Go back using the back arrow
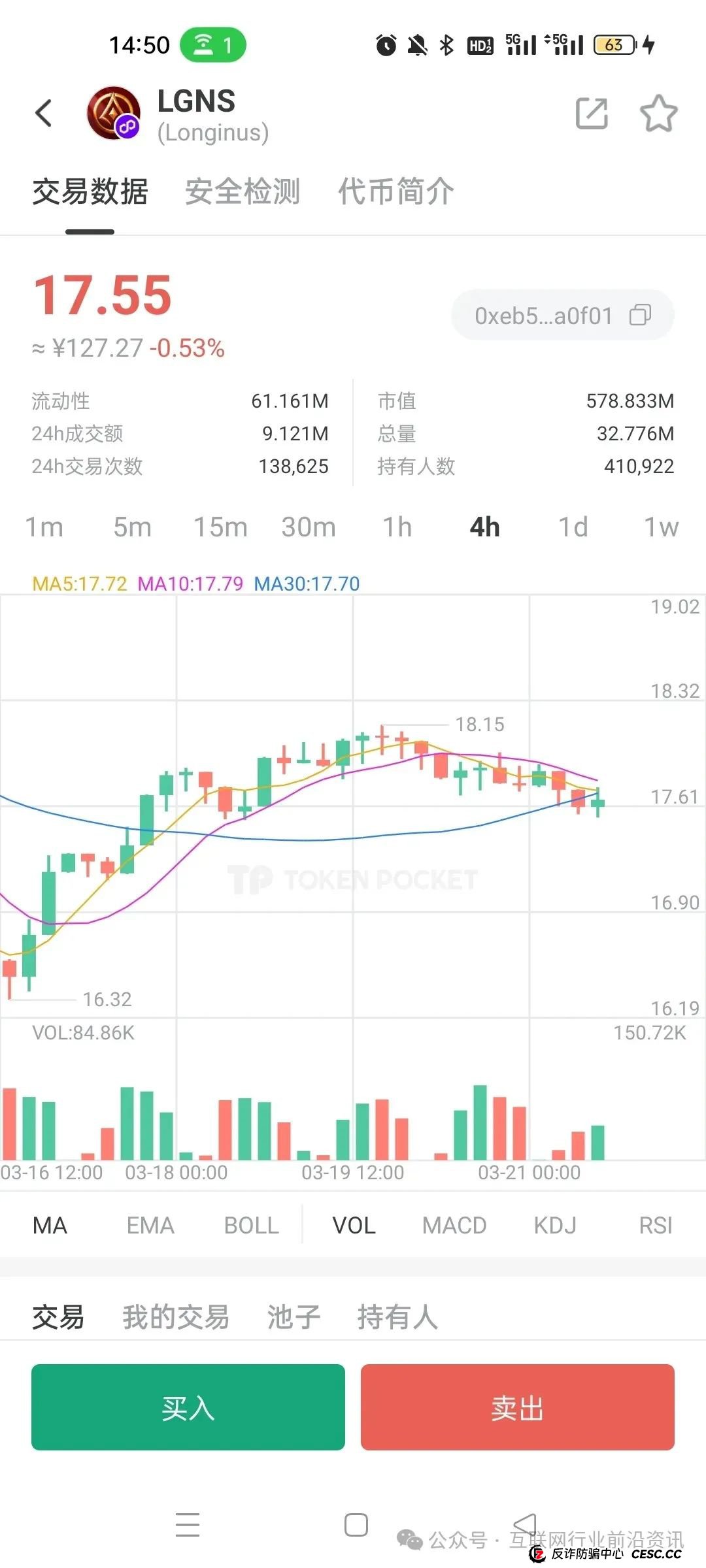This screenshot has height=1568, width=706. coord(43,112)
